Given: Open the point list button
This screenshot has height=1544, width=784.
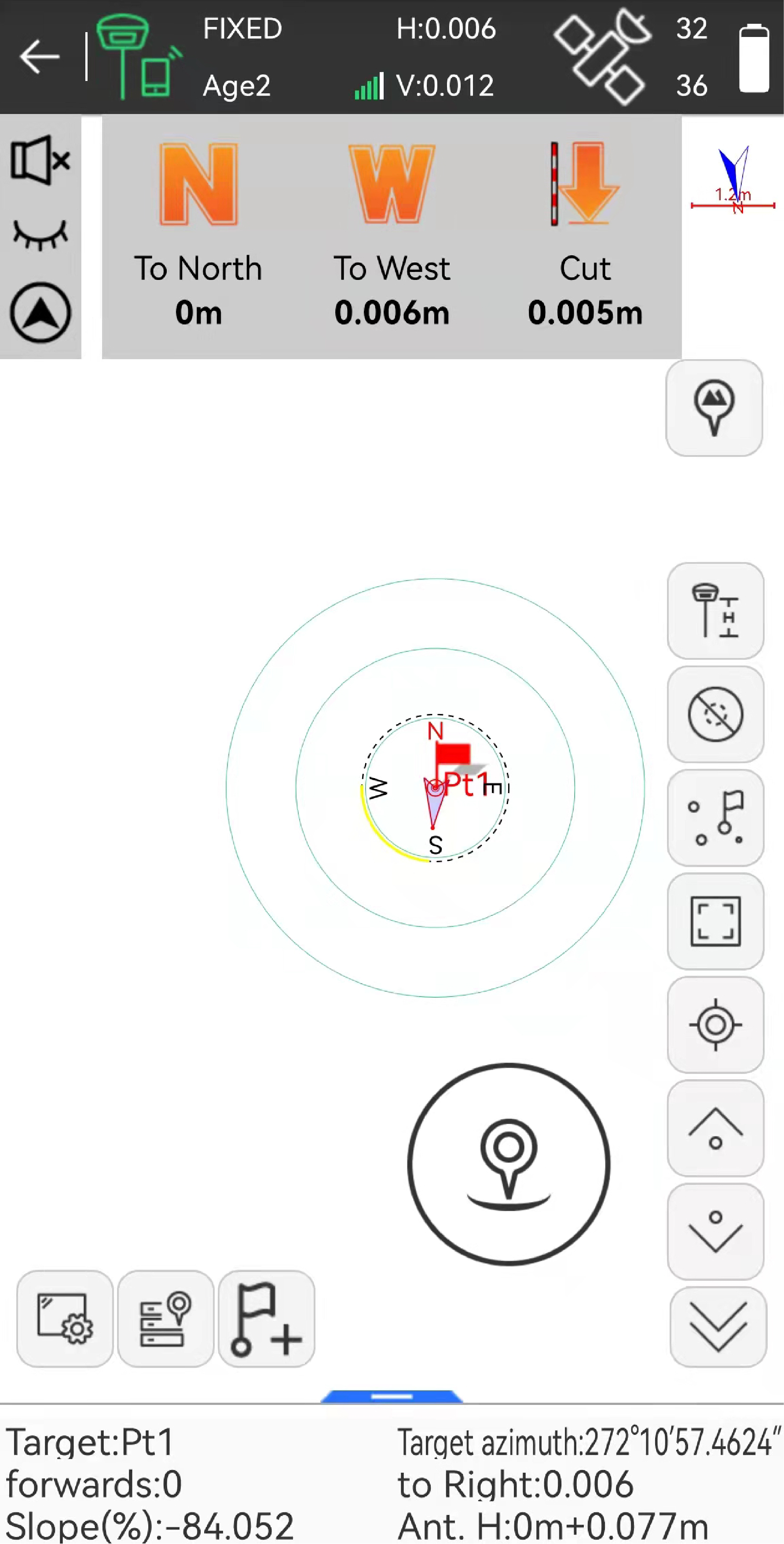Looking at the screenshot, I should tap(166, 1319).
